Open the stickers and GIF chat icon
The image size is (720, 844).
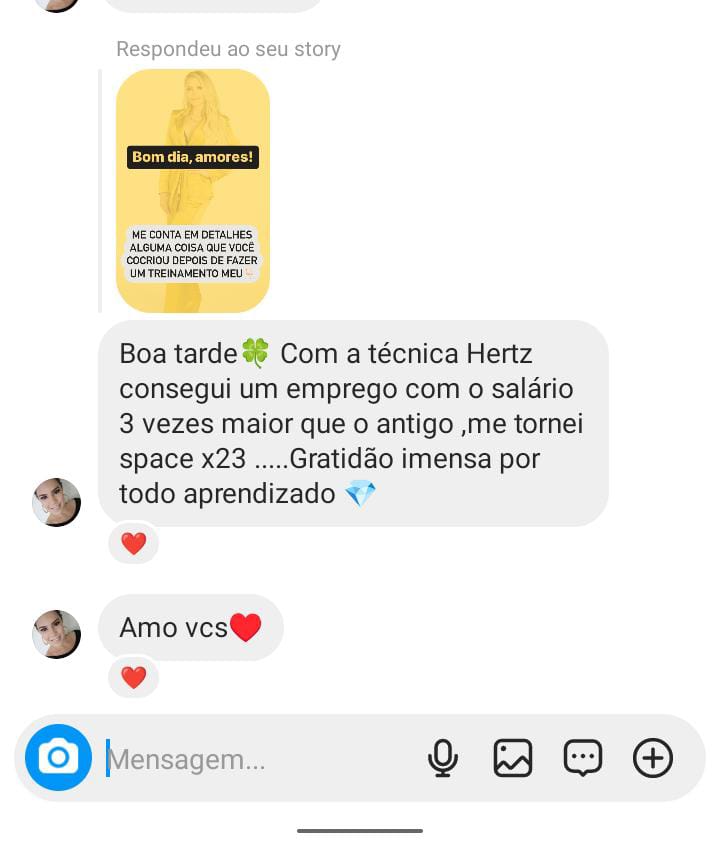583,759
